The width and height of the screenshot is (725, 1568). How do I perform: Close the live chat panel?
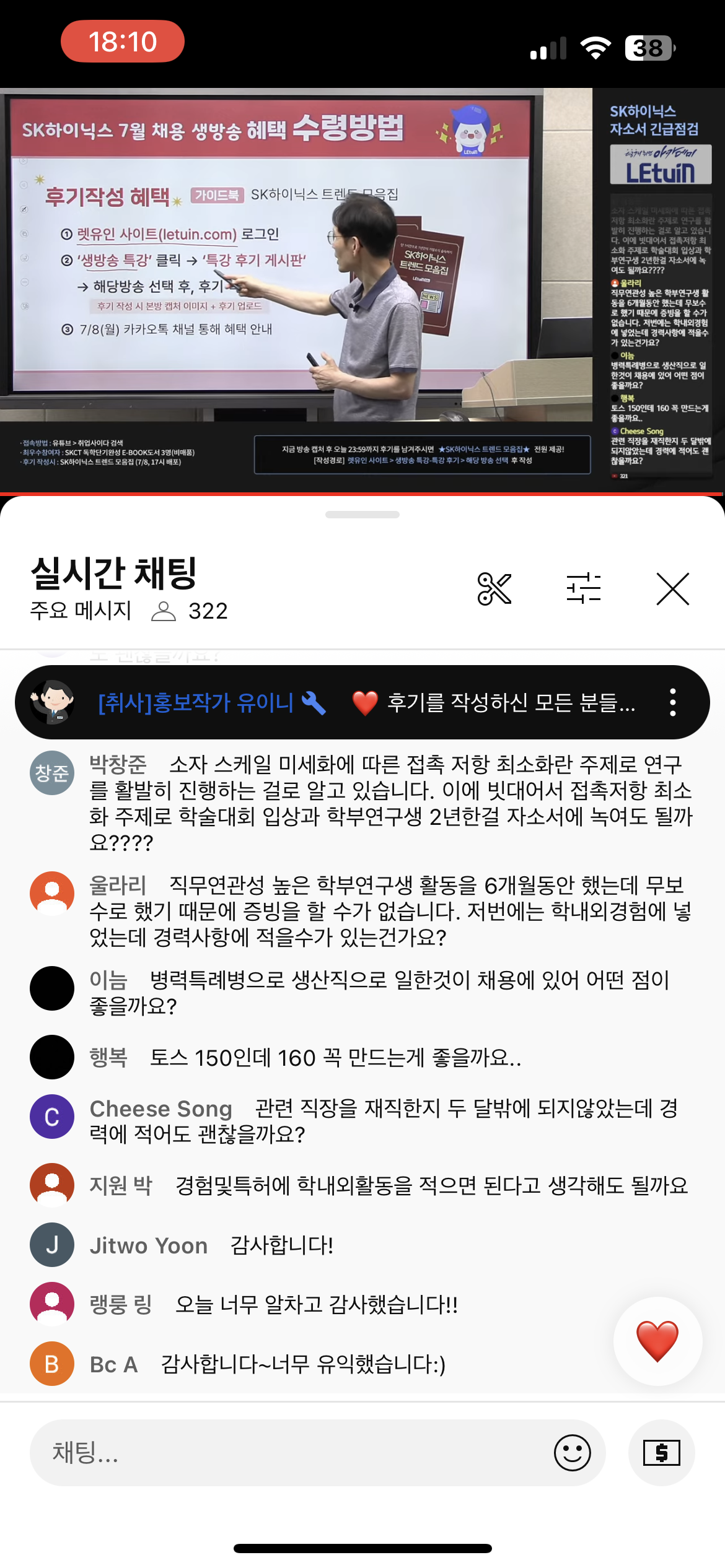click(672, 588)
